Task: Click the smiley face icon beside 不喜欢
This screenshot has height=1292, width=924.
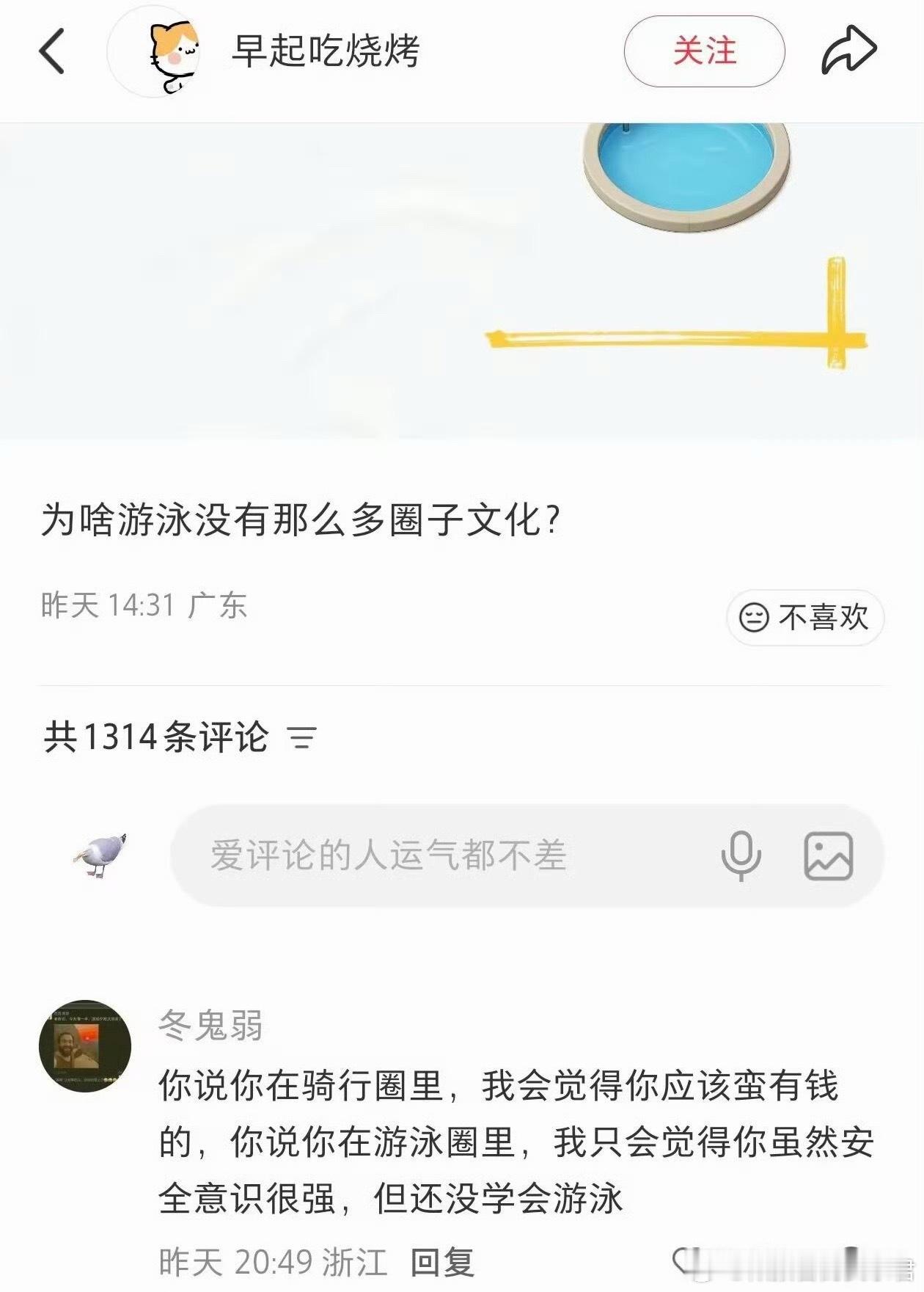Action: pyautogui.click(x=755, y=620)
